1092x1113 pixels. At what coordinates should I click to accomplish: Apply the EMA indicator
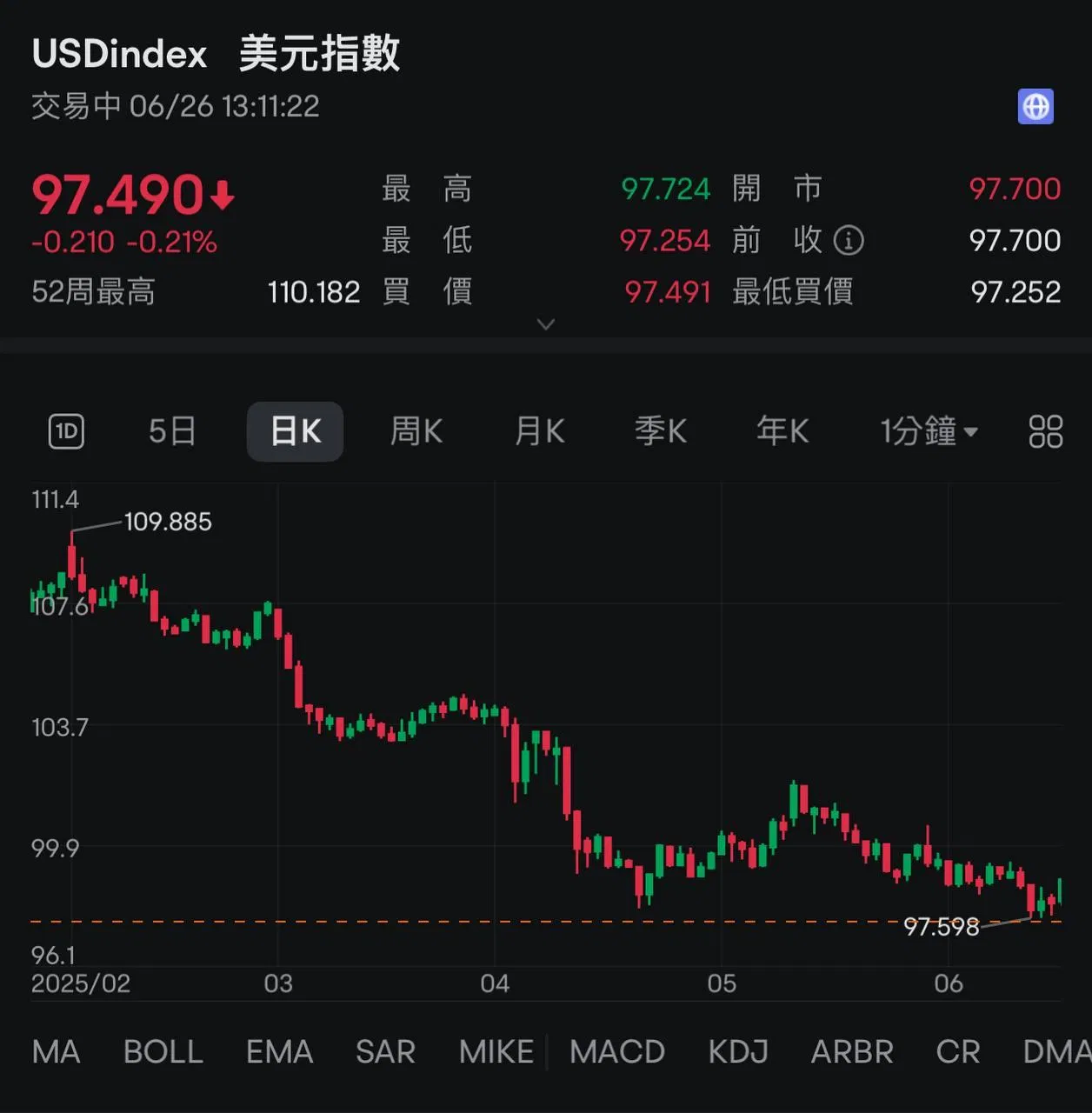point(280,1052)
